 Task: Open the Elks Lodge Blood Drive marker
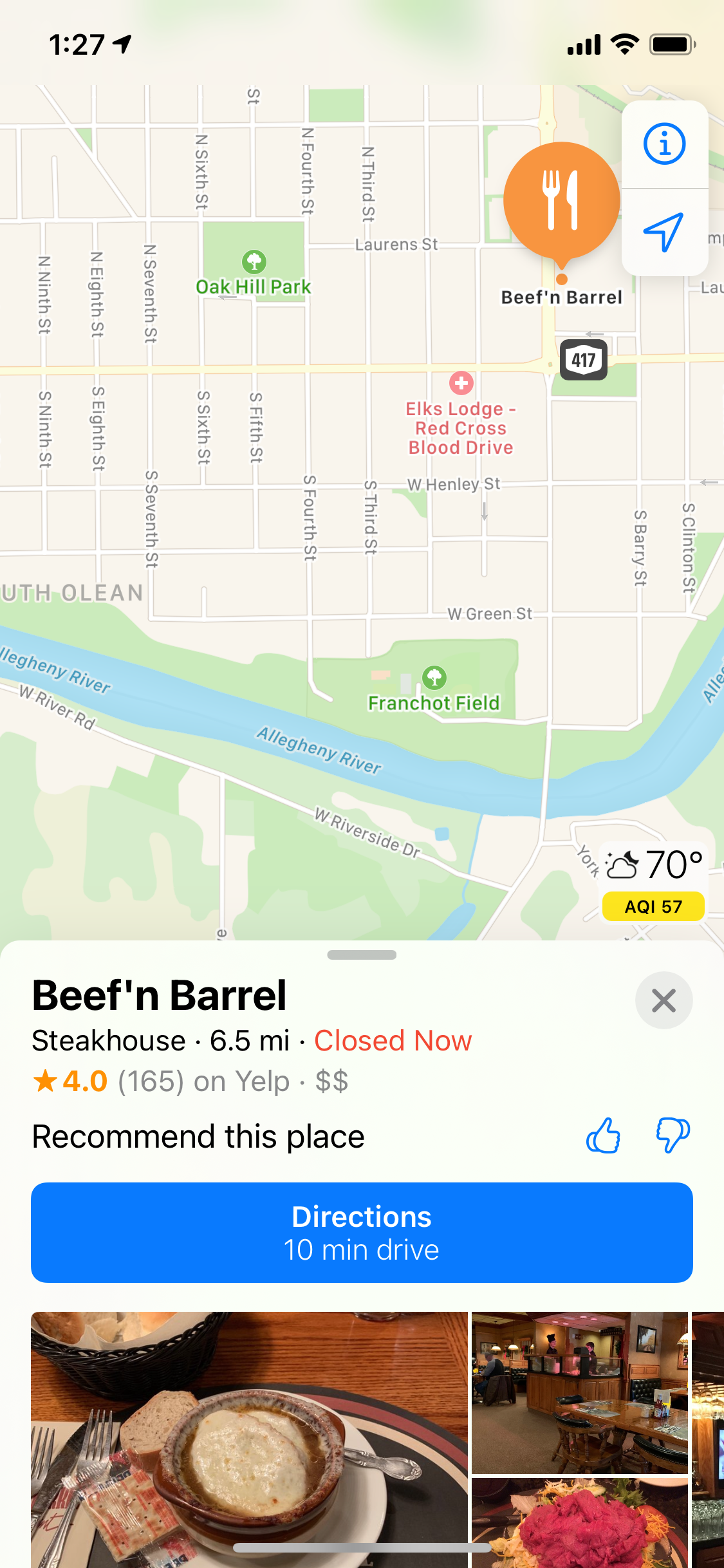462,384
